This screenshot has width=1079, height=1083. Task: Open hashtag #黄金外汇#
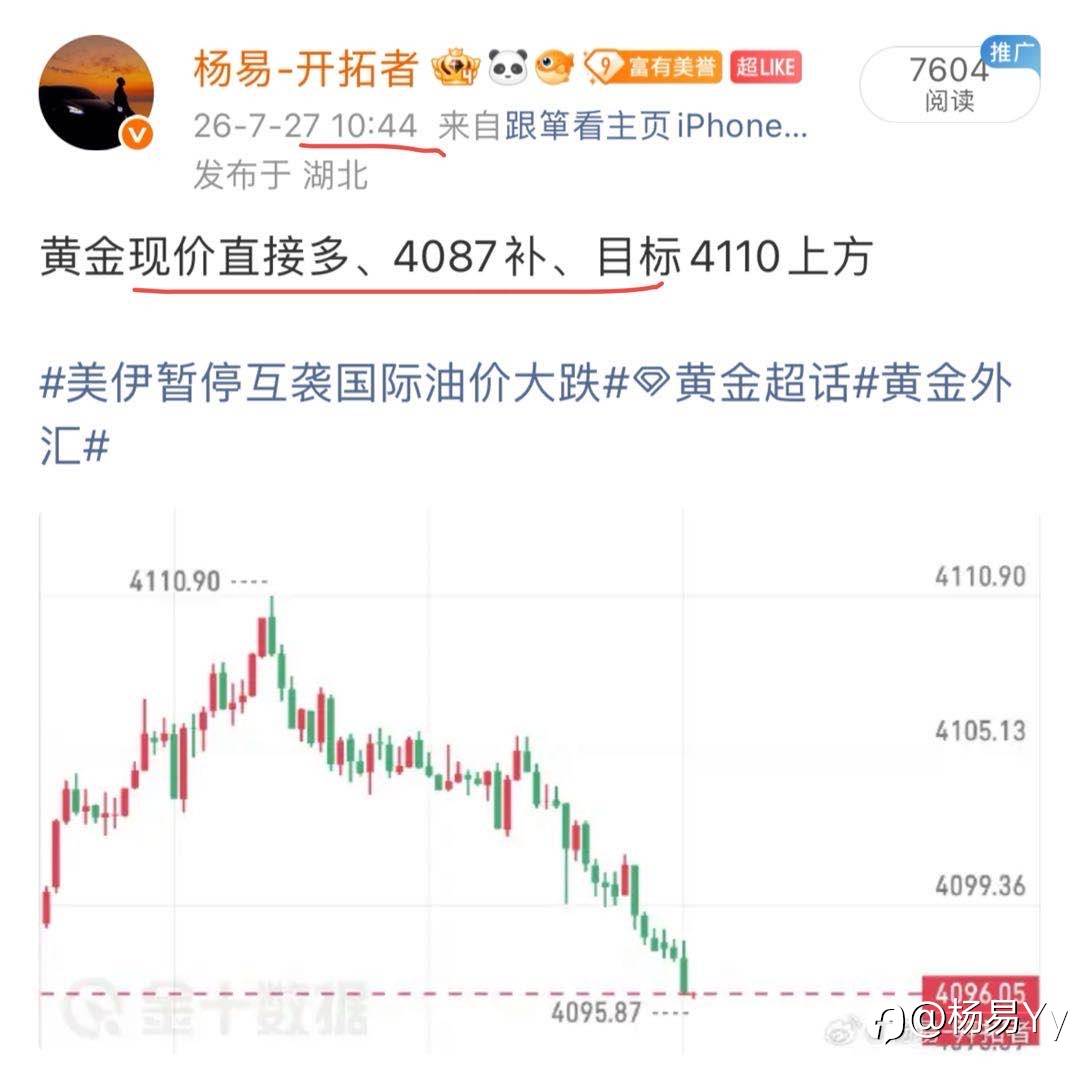coord(525,413)
